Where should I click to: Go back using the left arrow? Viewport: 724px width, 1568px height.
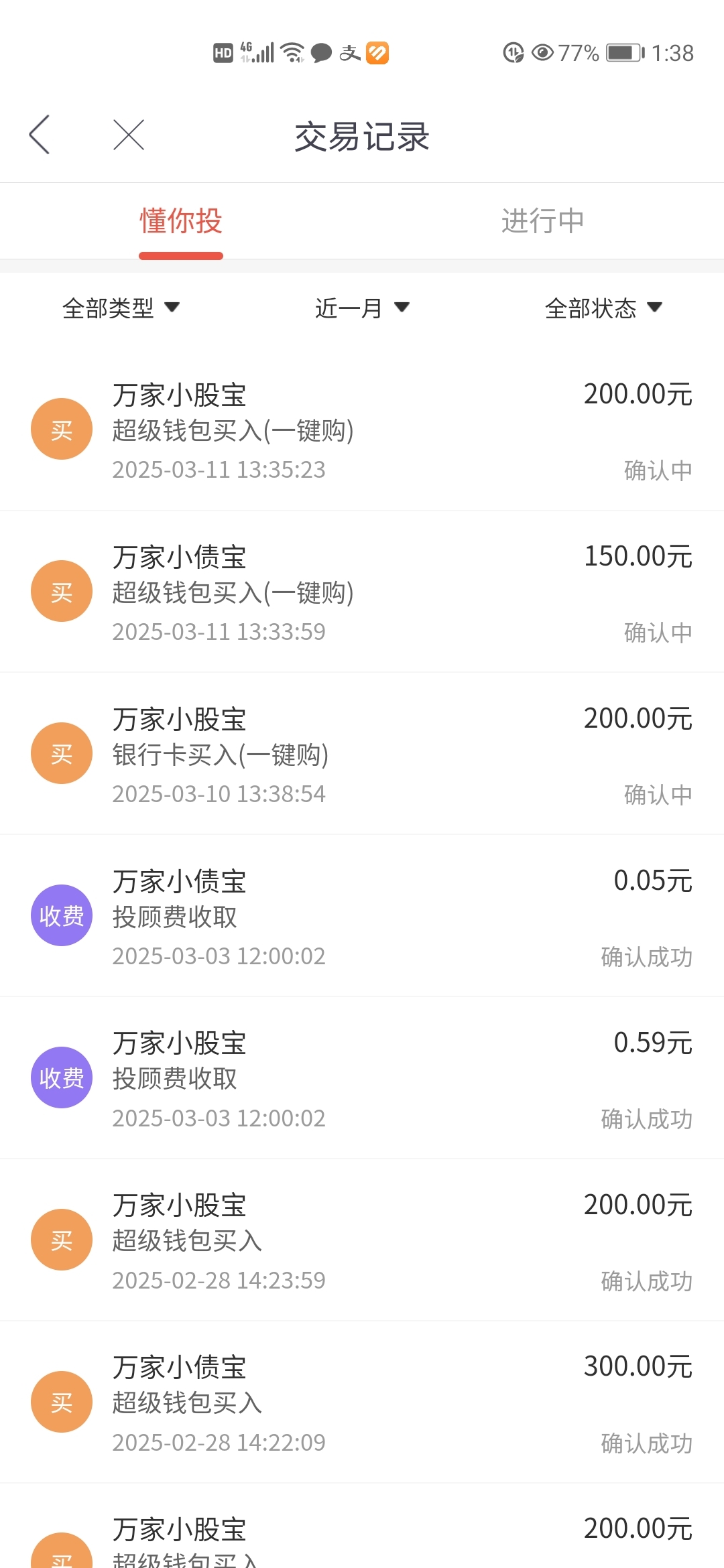click(40, 135)
